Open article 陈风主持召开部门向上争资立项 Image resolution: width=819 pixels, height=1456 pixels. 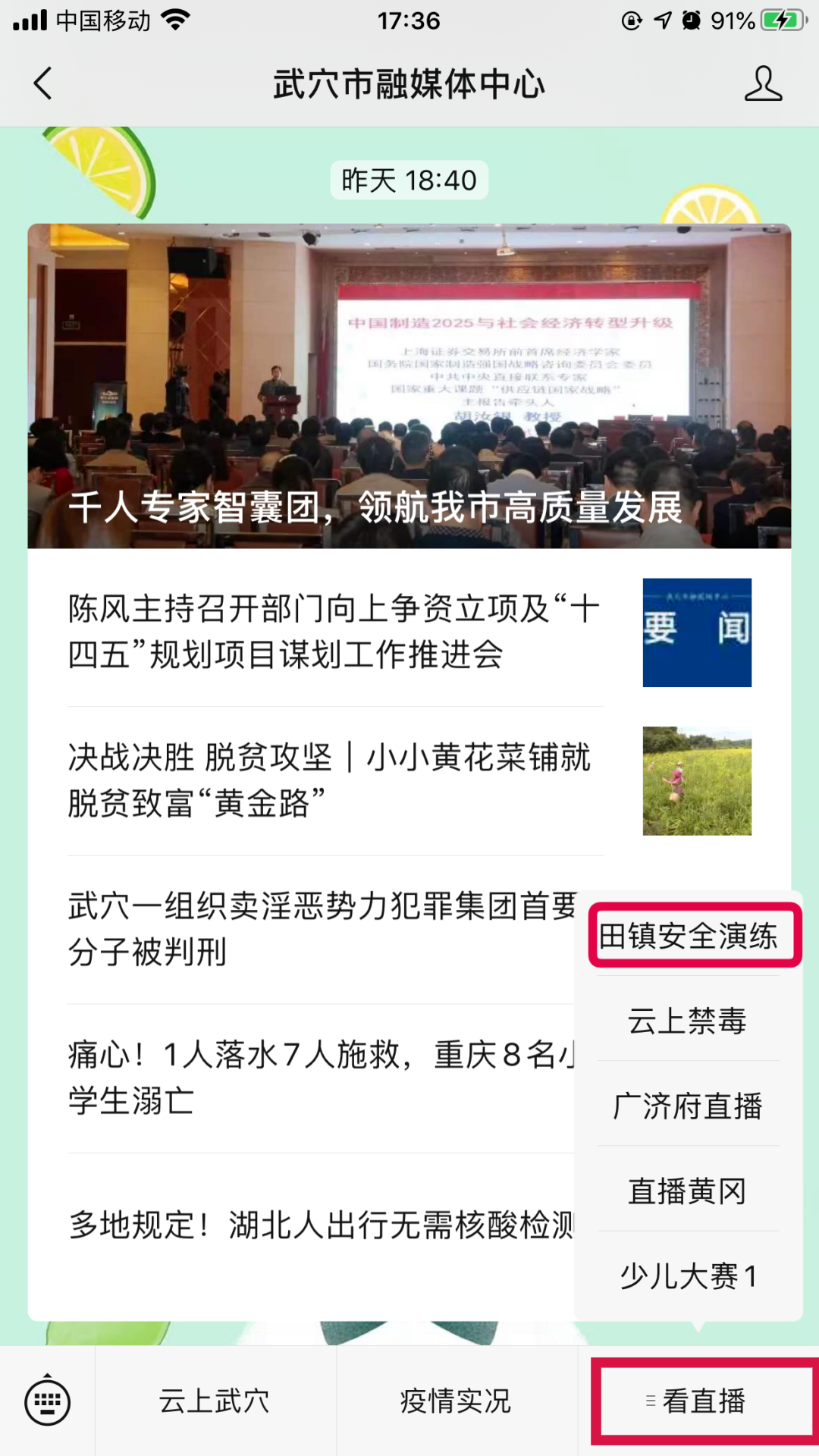pos(334,632)
